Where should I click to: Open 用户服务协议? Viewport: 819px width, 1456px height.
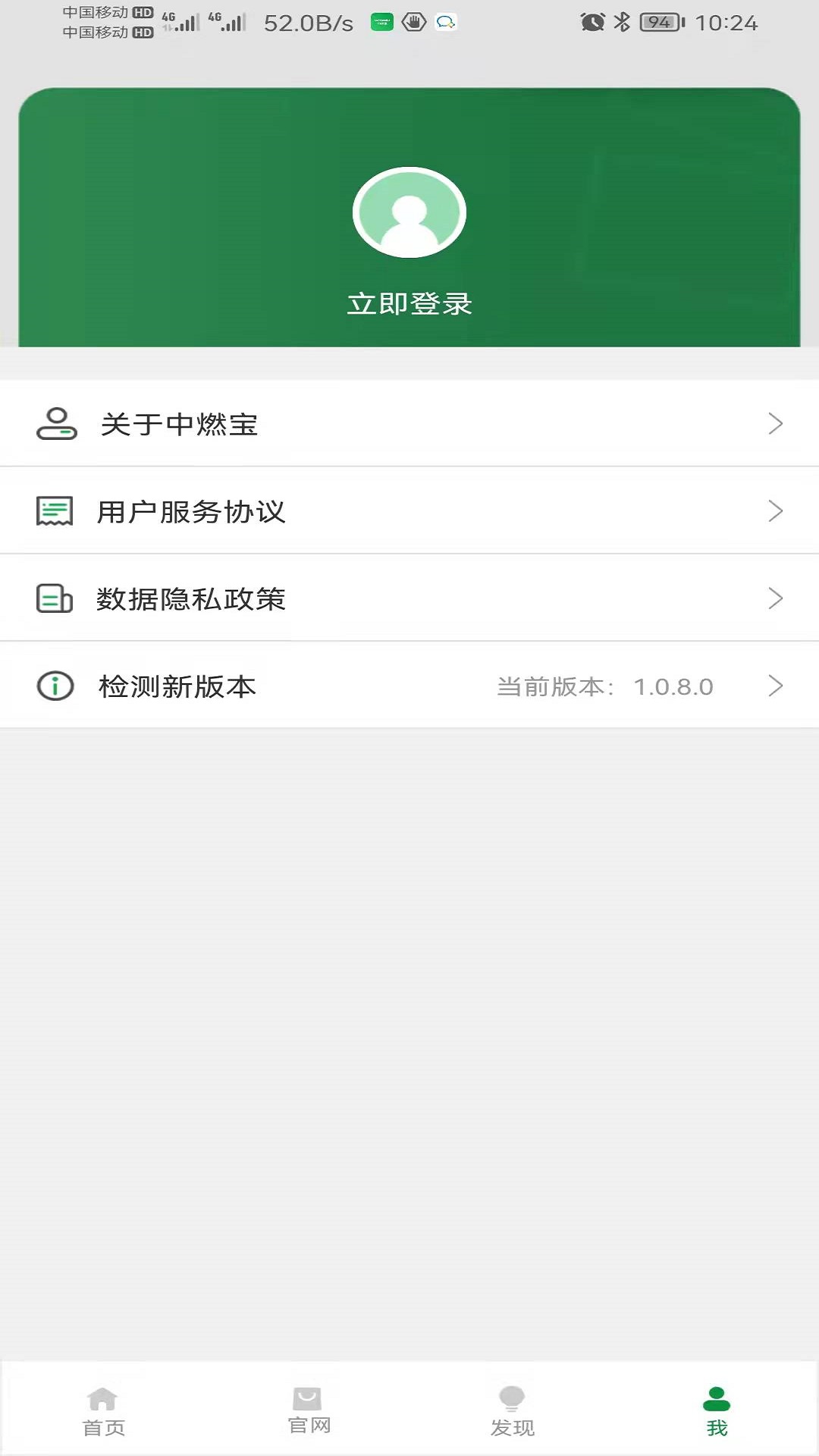coord(409,511)
